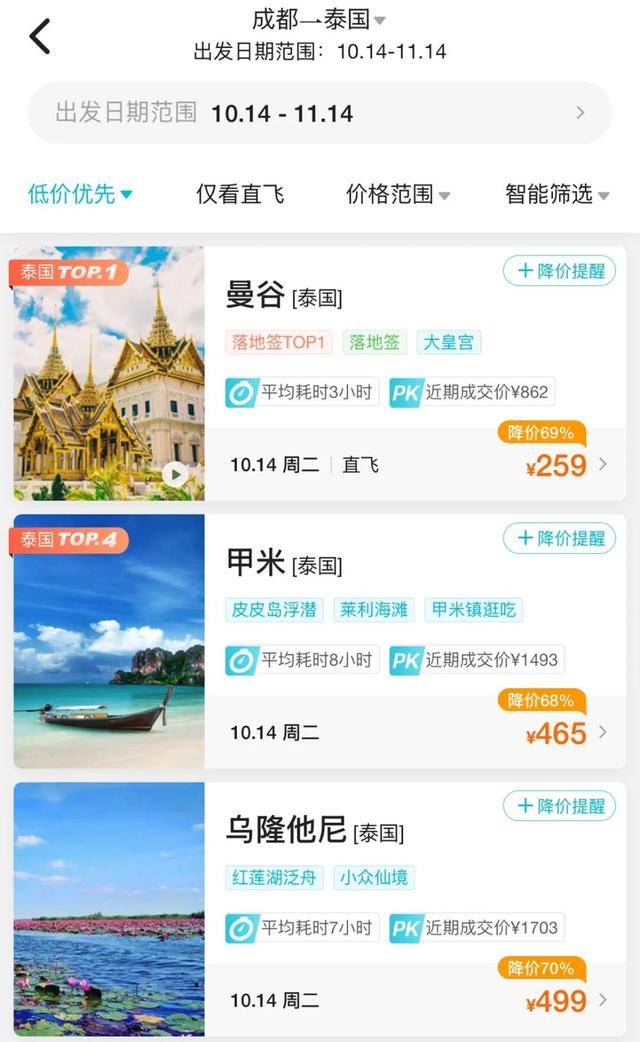
Task: Go back using the top-left arrow
Action: click(39, 36)
